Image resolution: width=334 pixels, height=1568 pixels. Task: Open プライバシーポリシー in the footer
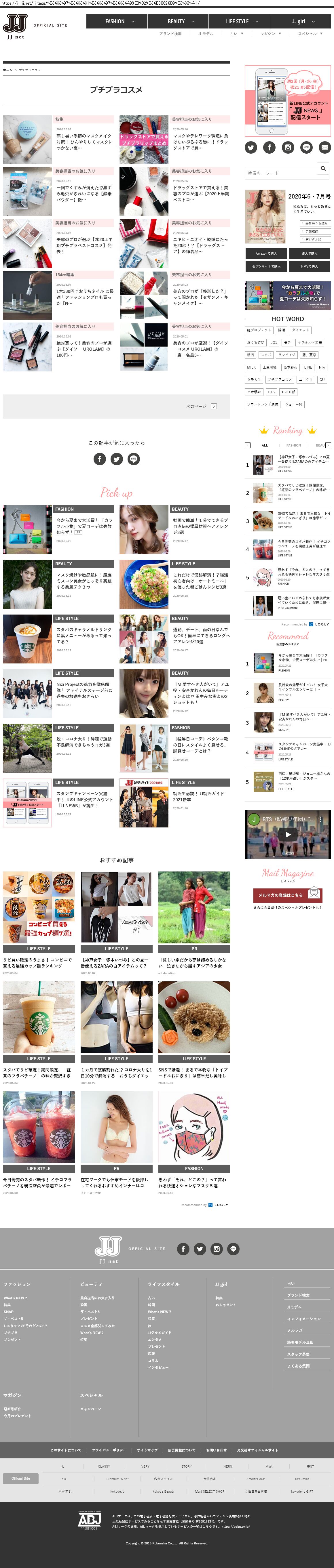(x=109, y=1450)
